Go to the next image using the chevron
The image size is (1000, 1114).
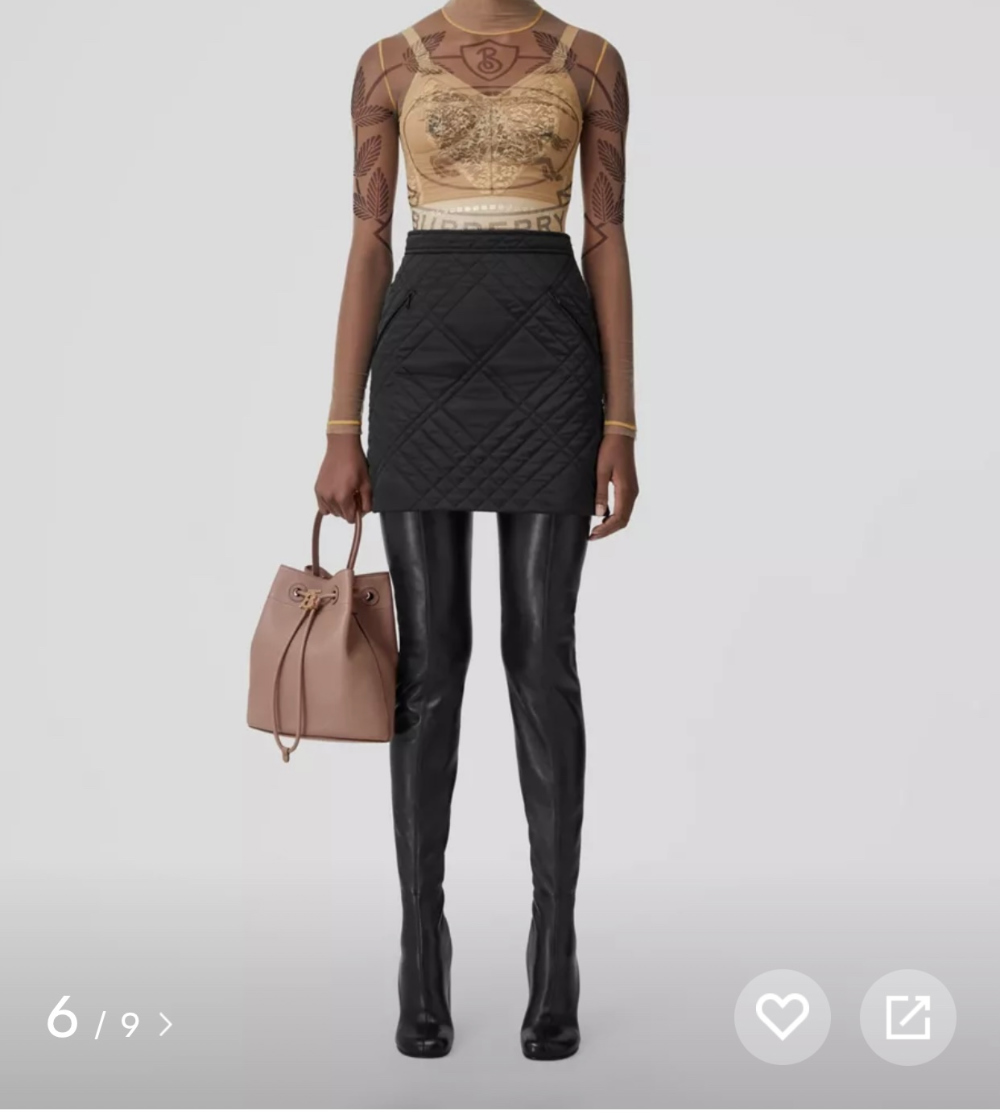pos(166,1024)
